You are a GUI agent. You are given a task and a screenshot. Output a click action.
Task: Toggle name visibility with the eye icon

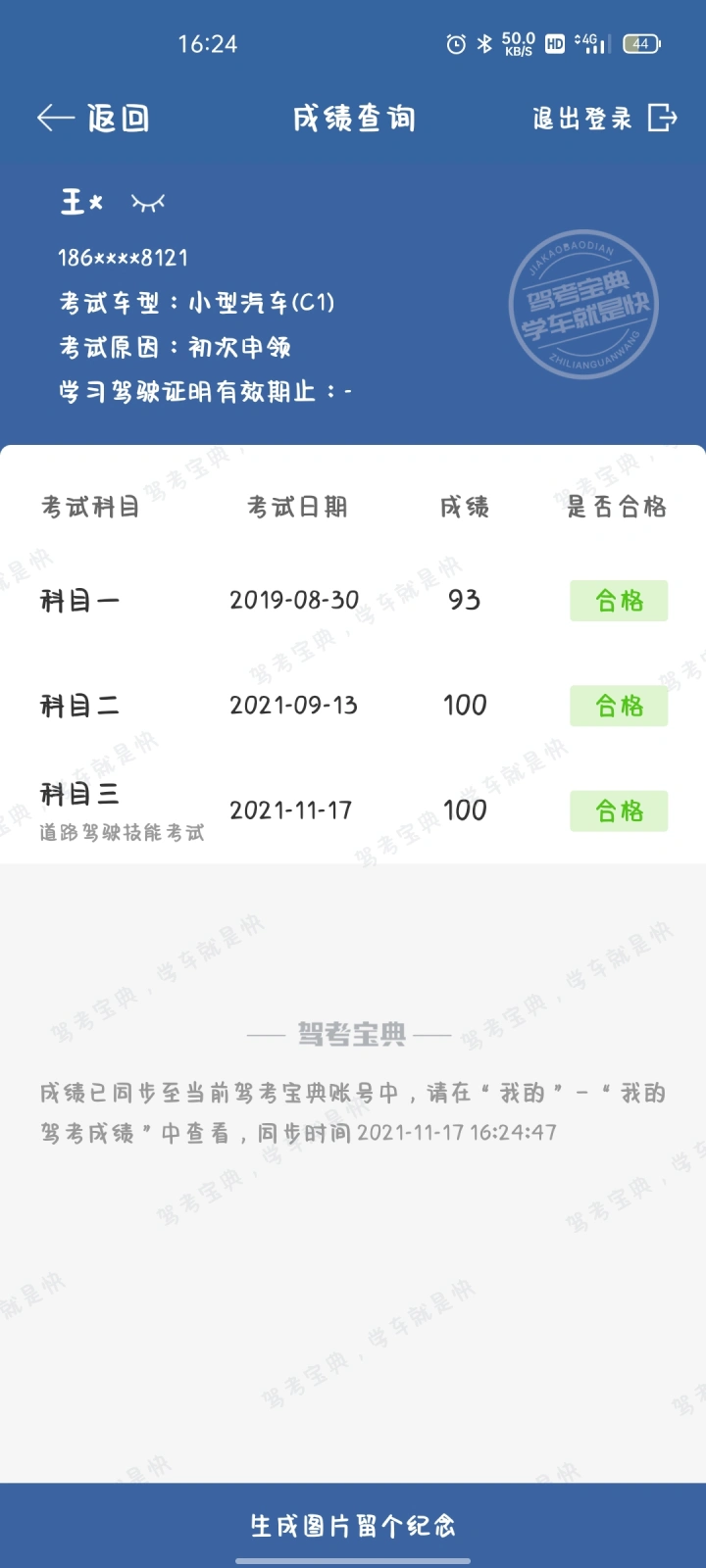click(148, 203)
